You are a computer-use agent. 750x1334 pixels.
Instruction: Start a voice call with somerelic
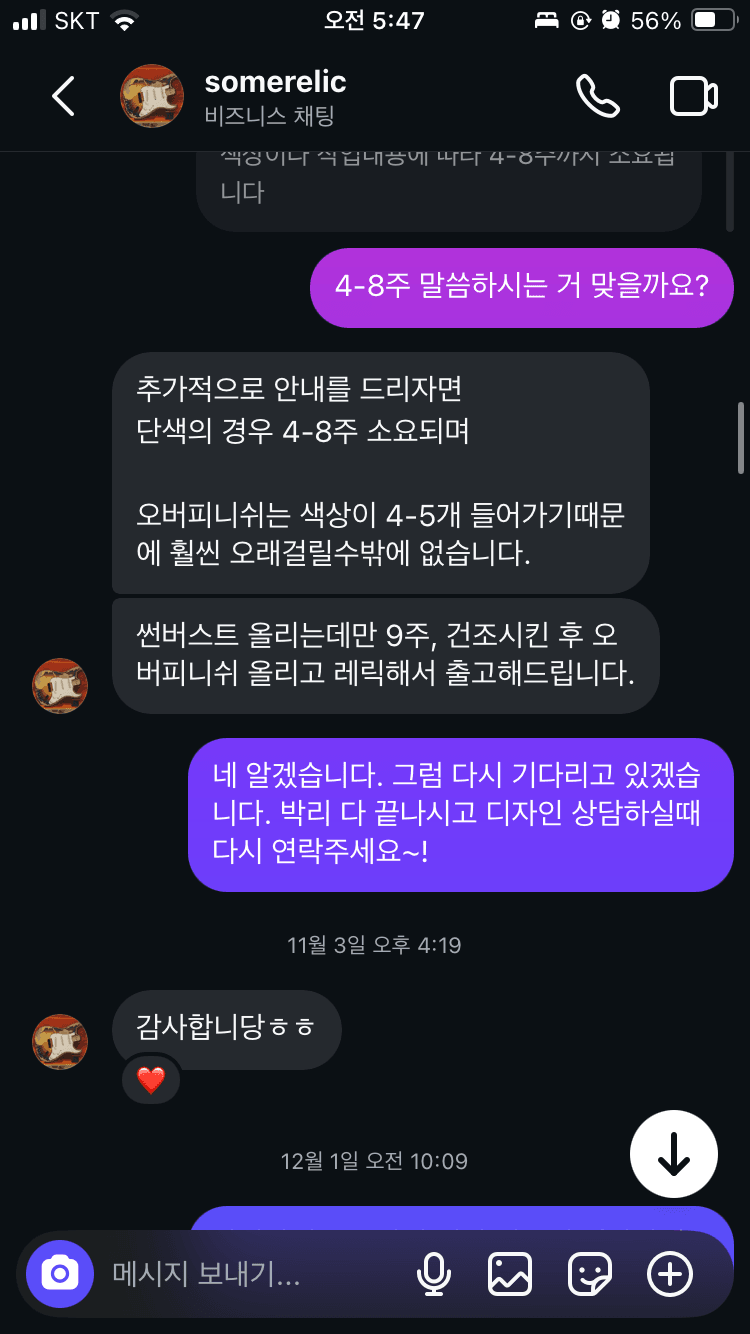tap(597, 96)
